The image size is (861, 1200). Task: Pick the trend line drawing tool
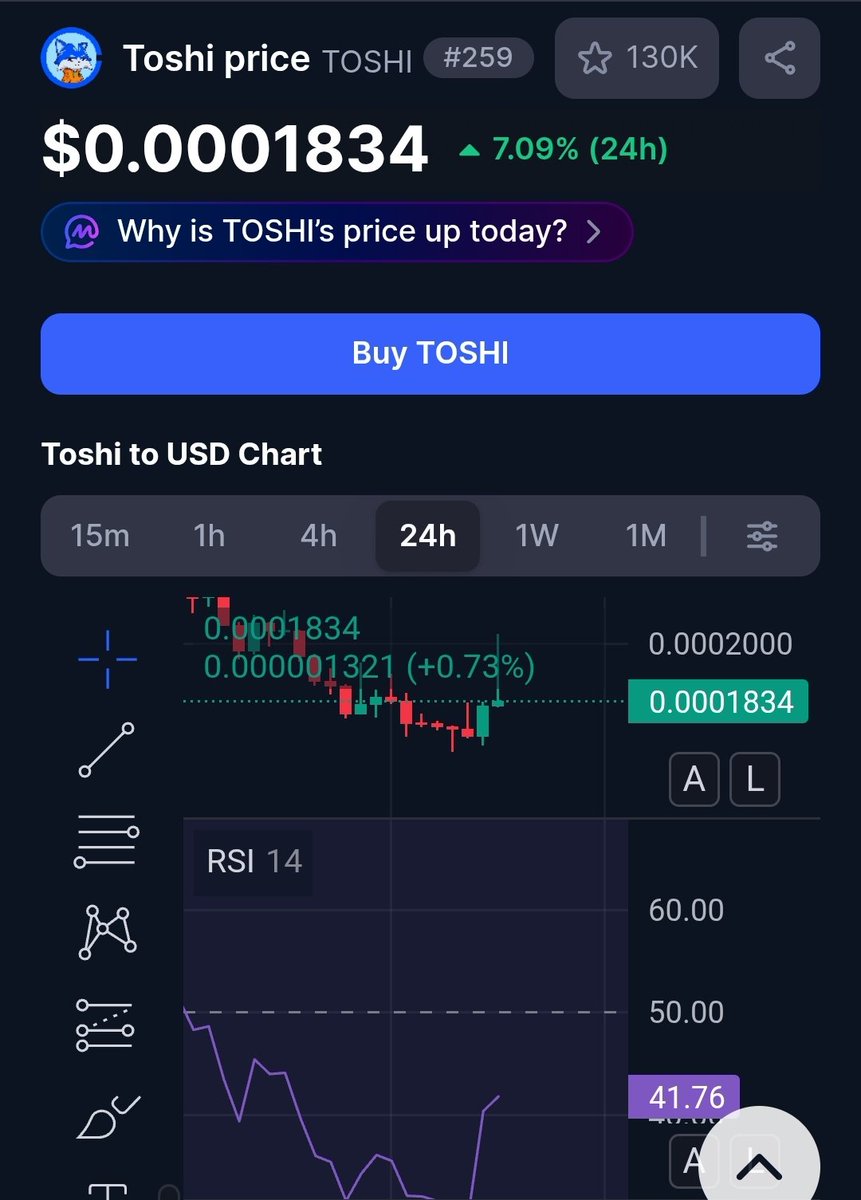click(107, 750)
